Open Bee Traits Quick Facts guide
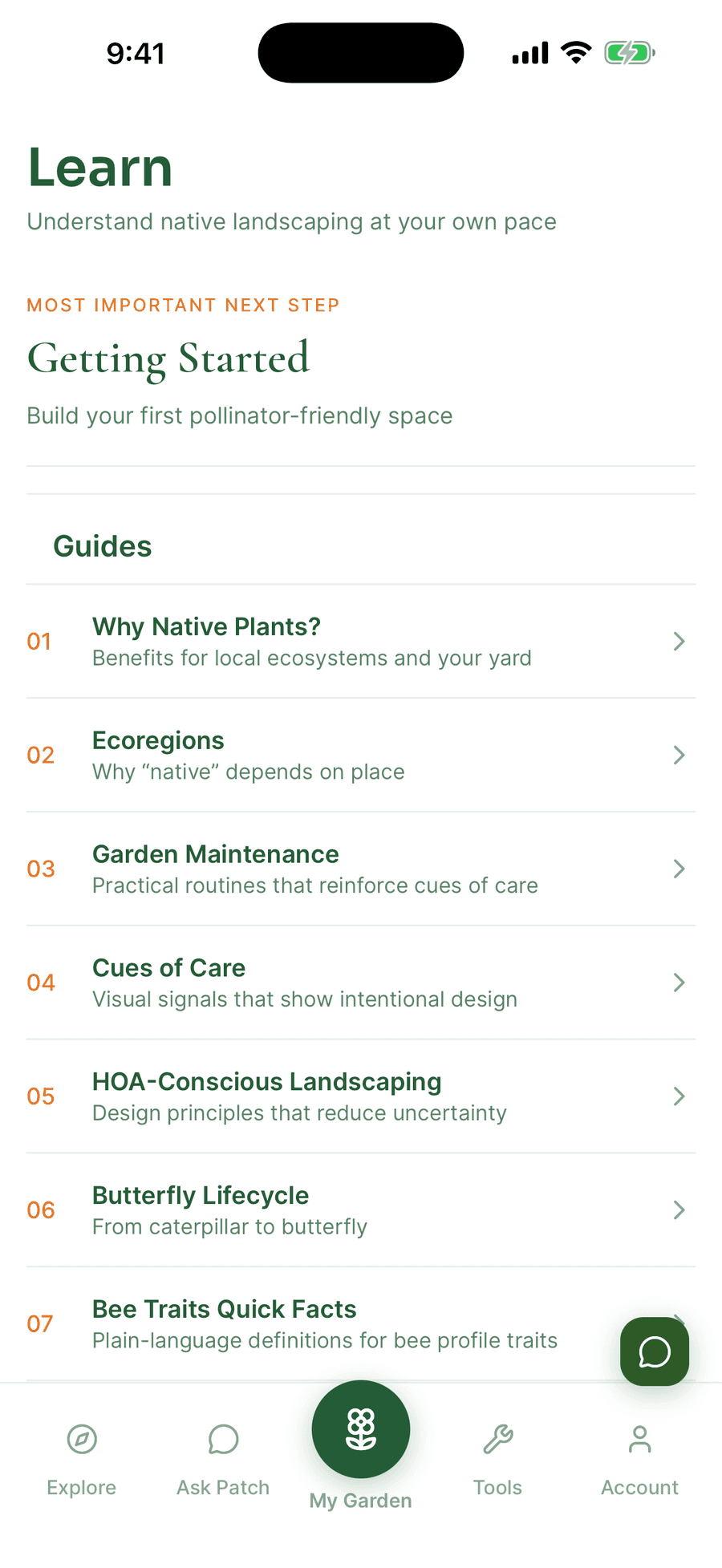 click(x=321, y=1324)
